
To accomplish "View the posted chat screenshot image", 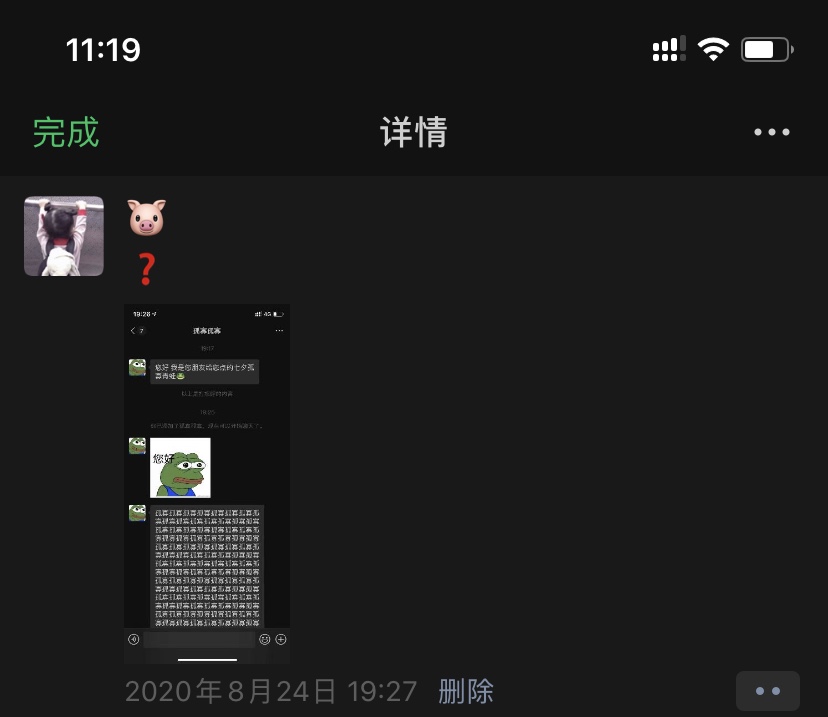I will tap(207, 483).
